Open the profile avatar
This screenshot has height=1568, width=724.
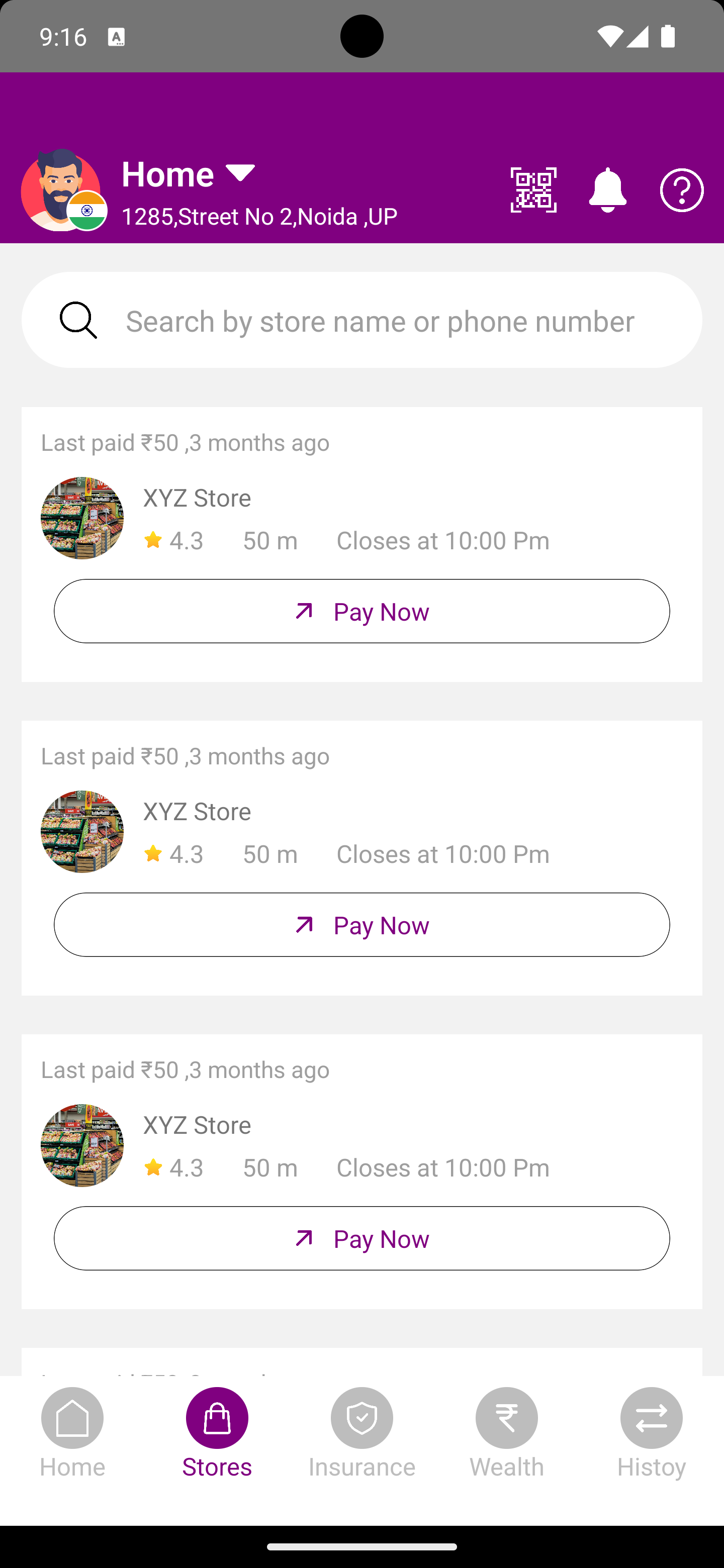61,190
